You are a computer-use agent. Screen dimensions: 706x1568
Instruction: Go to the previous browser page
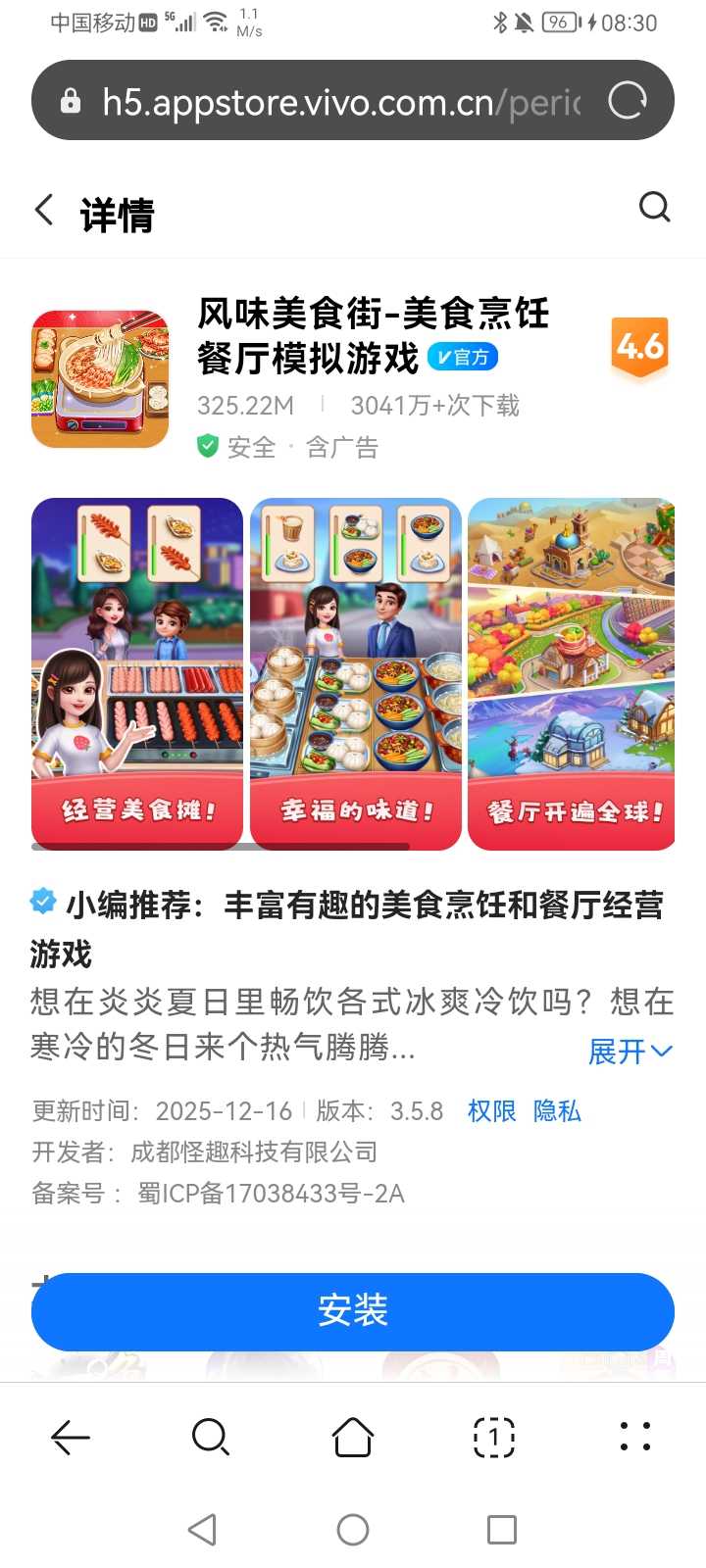tap(71, 1437)
